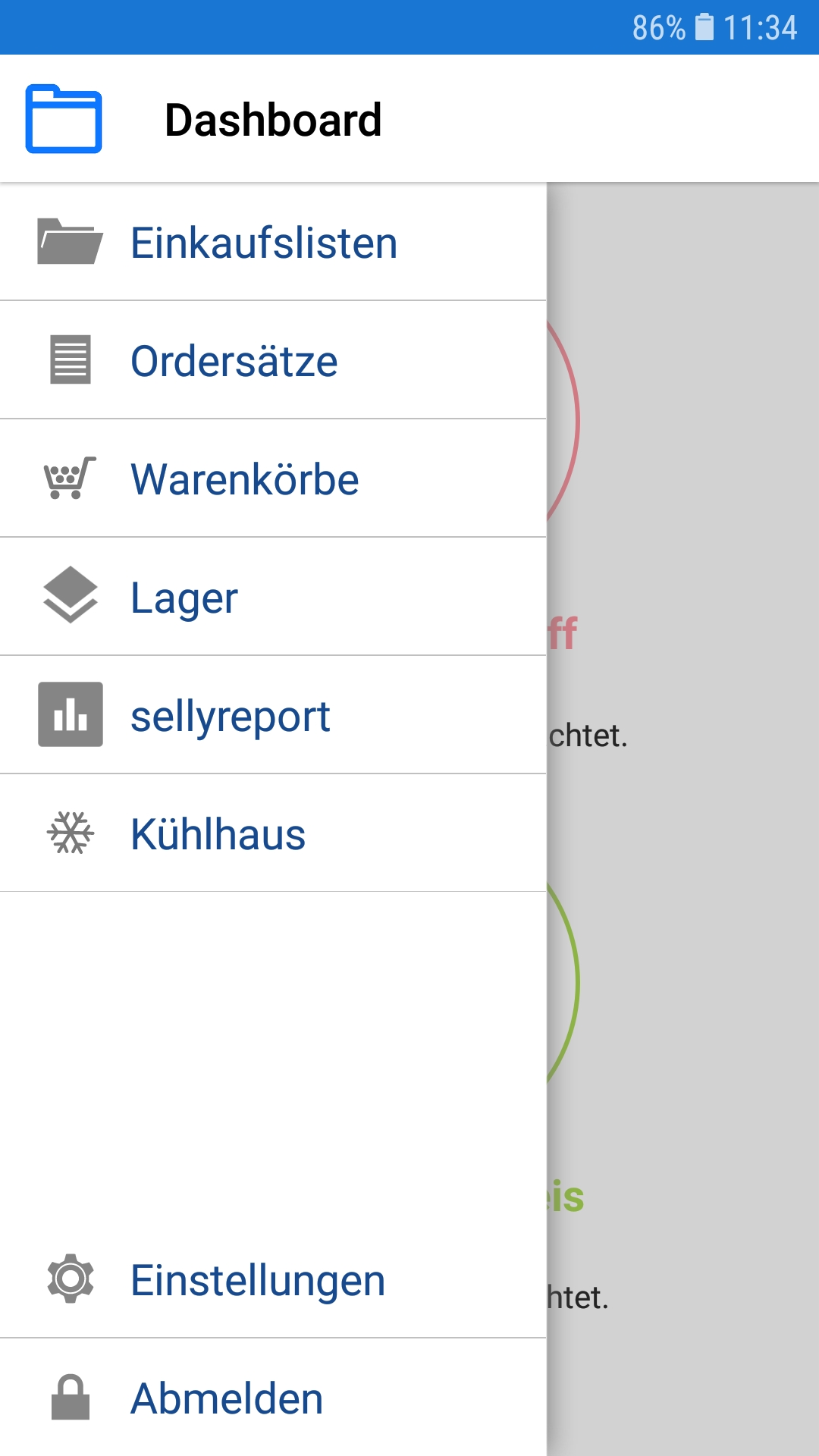Screen dimensions: 819x1456
Task: Open the Warenkörbe section
Action: (244, 479)
